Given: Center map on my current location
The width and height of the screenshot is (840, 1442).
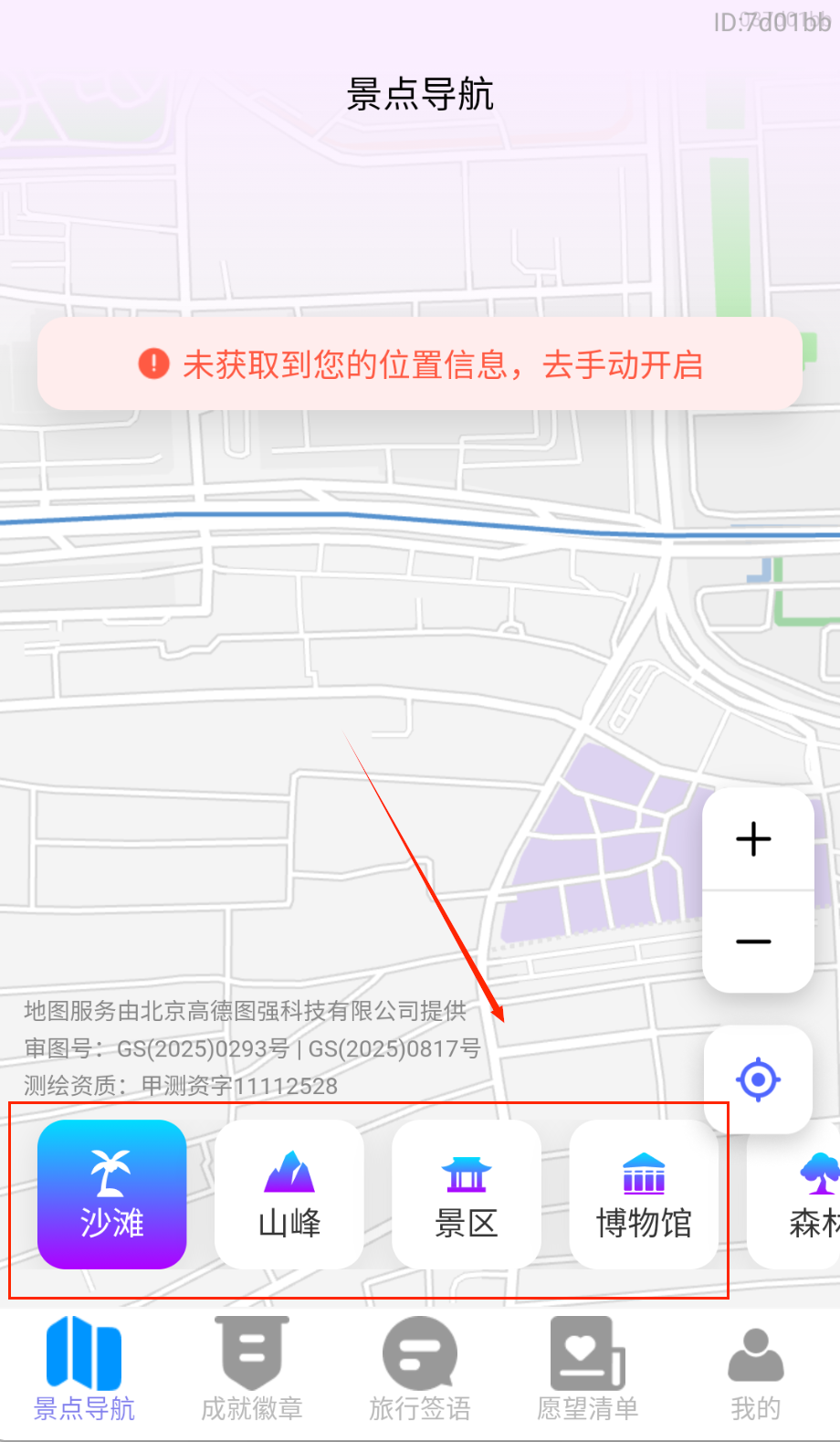Looking at the screenshot, I should (758, 1079).
